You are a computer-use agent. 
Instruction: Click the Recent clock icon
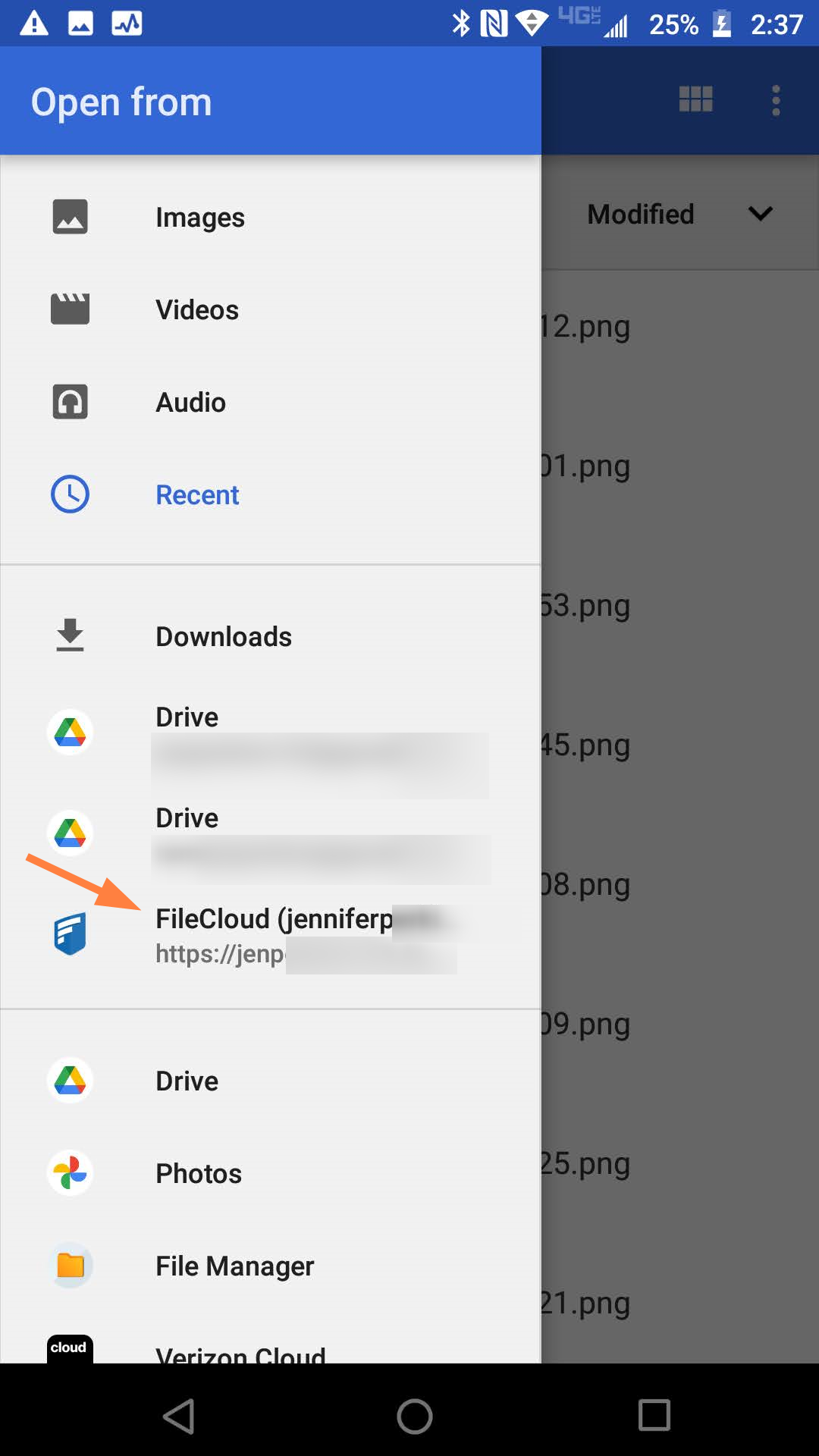(x=69, y=494)
